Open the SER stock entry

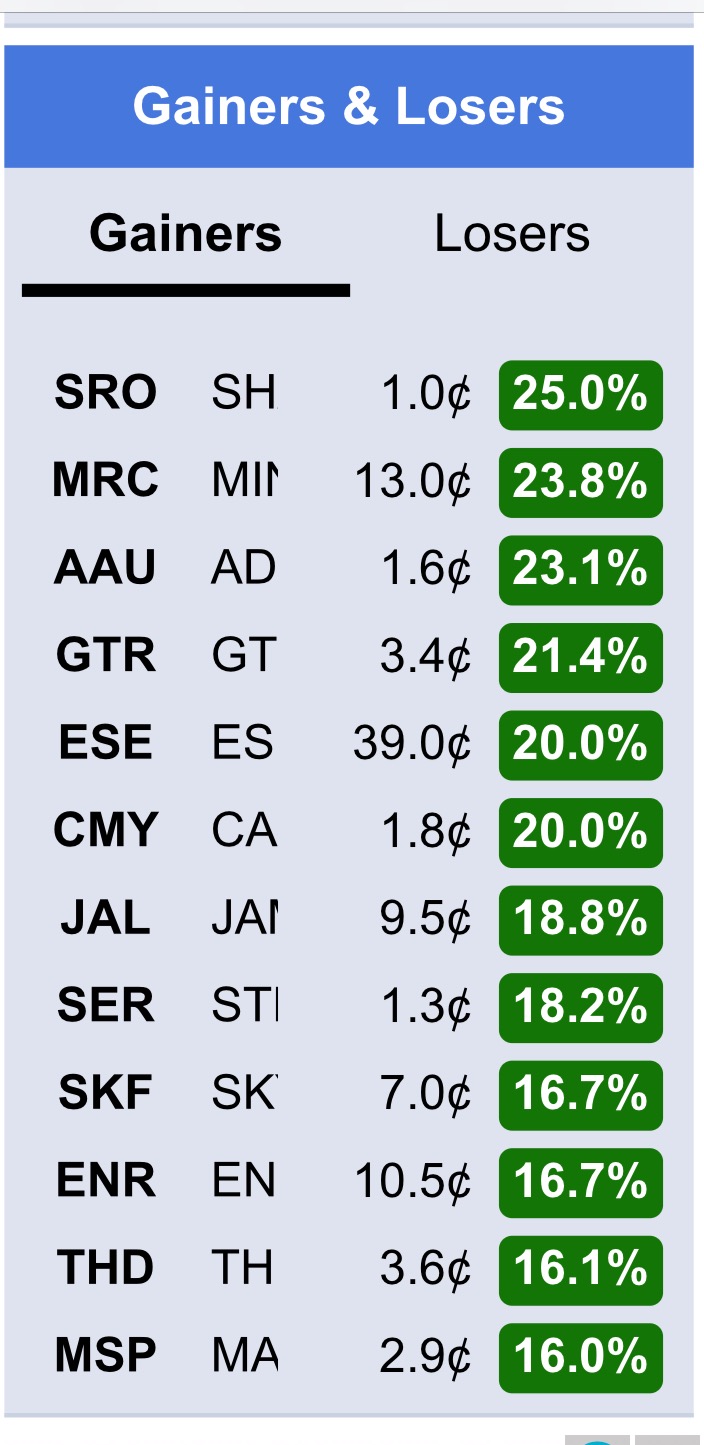349,1007
